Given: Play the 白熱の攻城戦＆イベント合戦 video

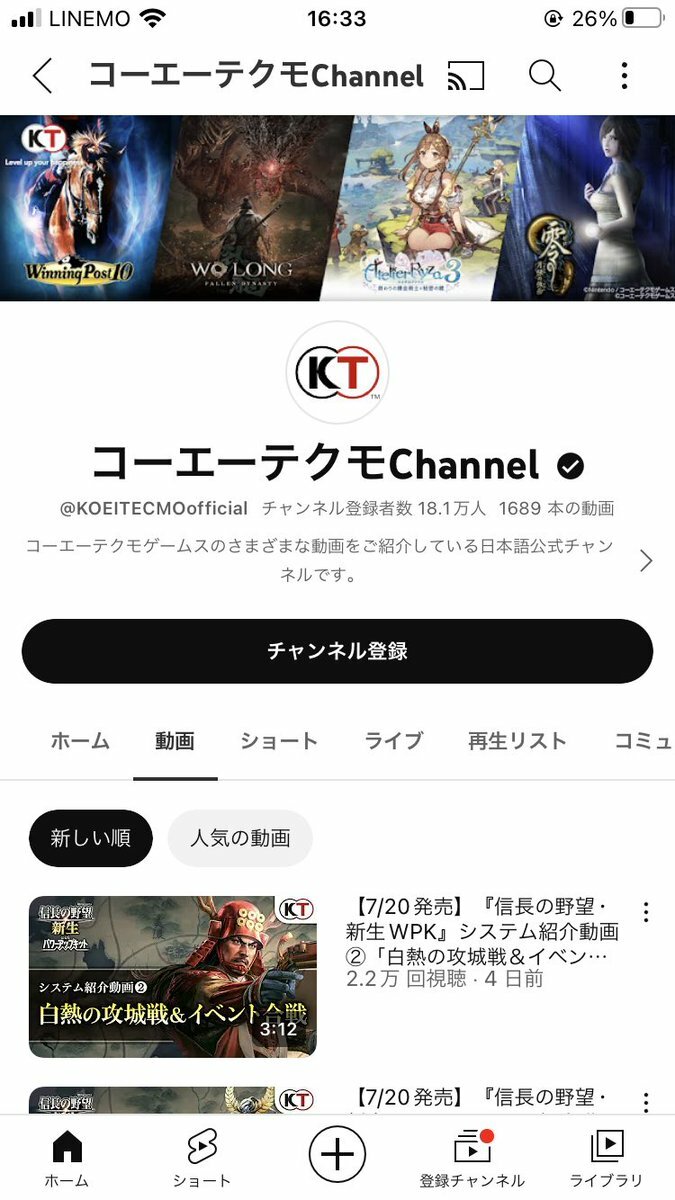Looking at the screenshot, I should 172,977.
